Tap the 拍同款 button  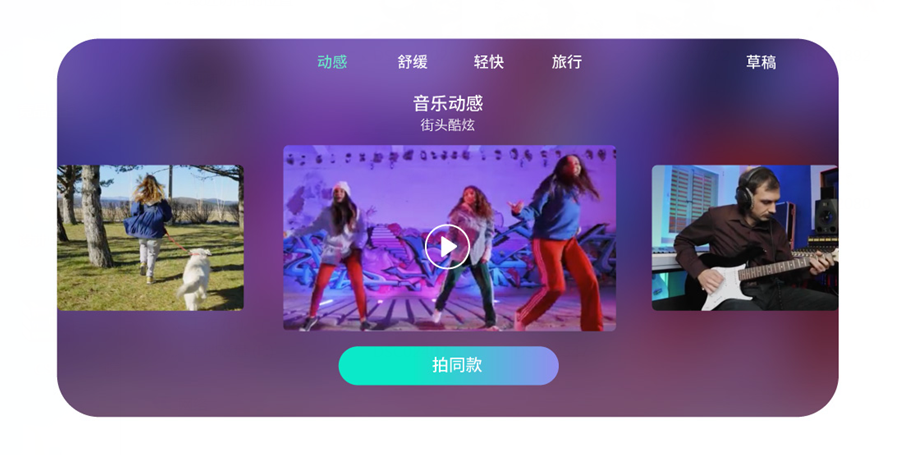[448, 366]
